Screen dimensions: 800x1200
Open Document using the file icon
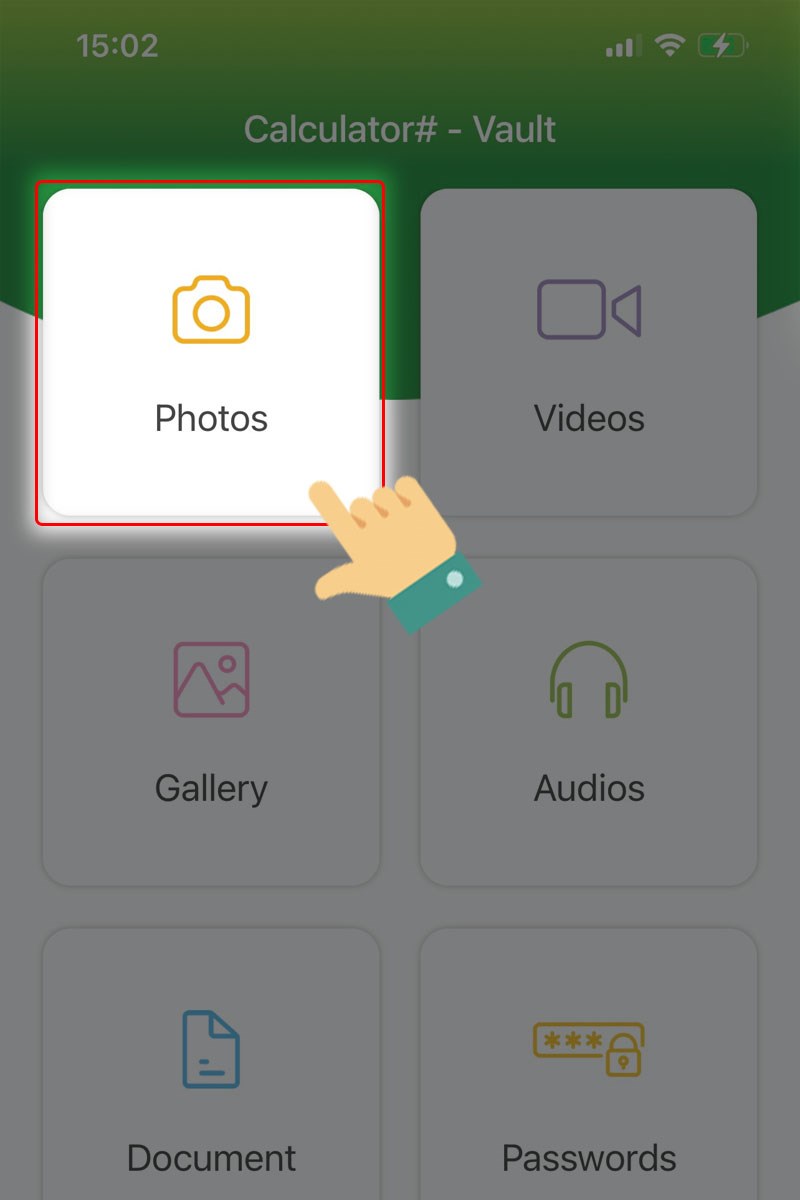(x=211, y=1048)
